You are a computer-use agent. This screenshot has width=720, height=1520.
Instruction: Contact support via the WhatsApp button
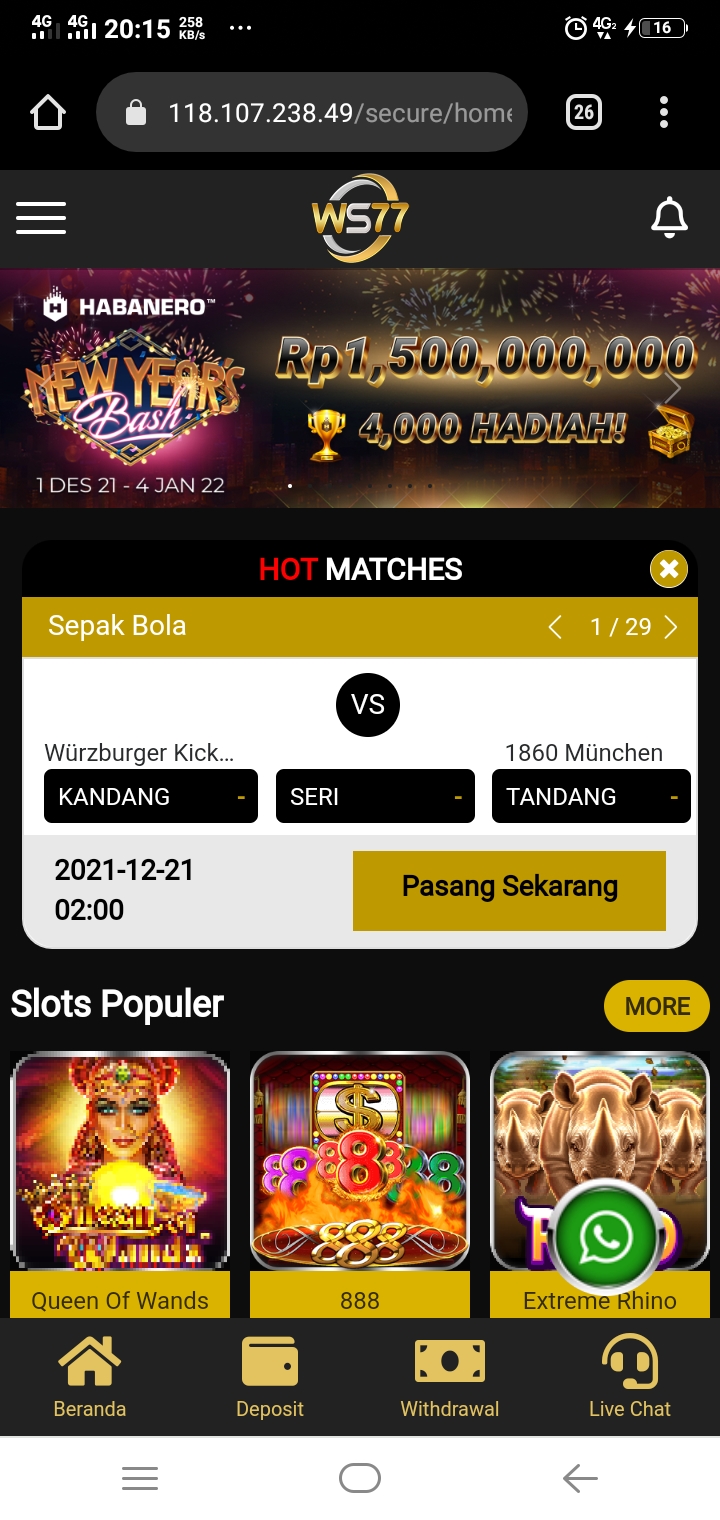point(605,1238)
